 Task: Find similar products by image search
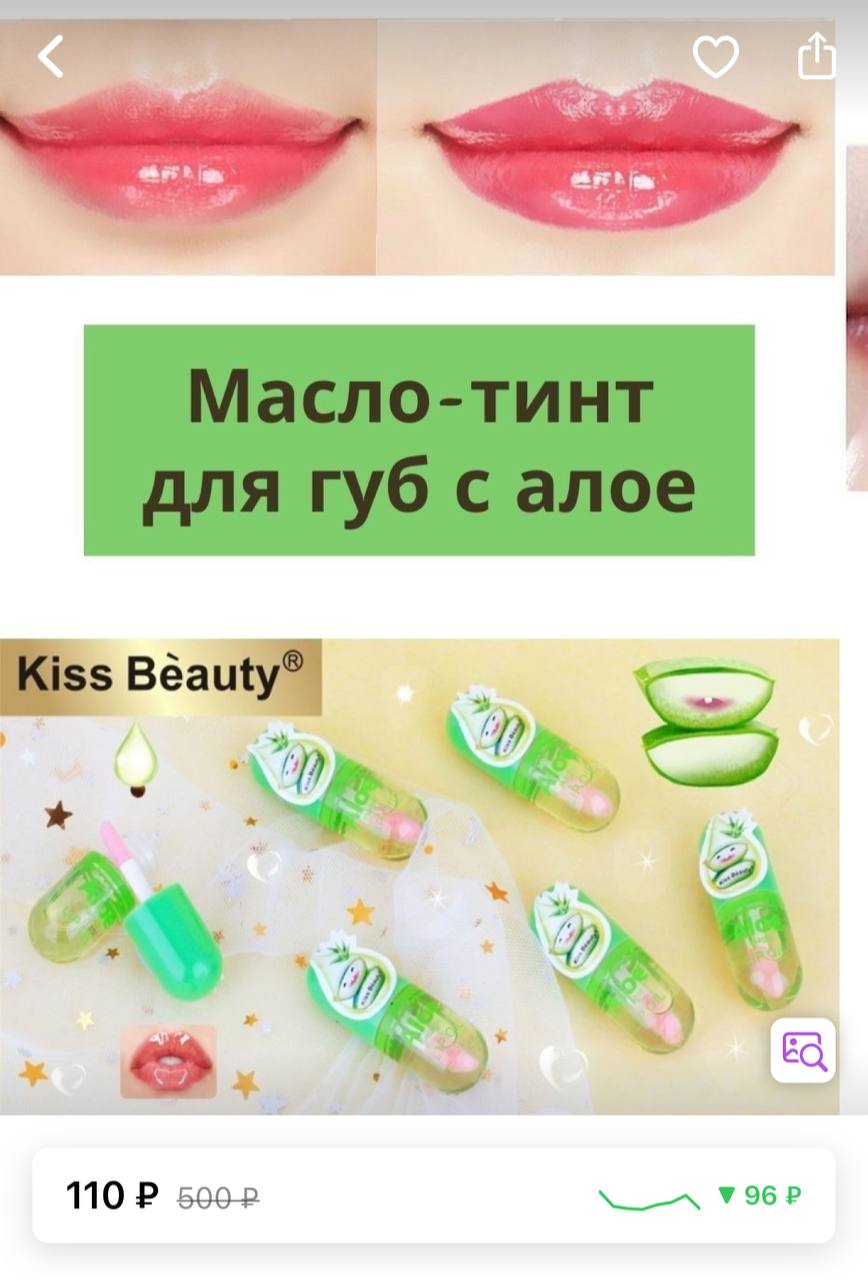click(802, 1050)
